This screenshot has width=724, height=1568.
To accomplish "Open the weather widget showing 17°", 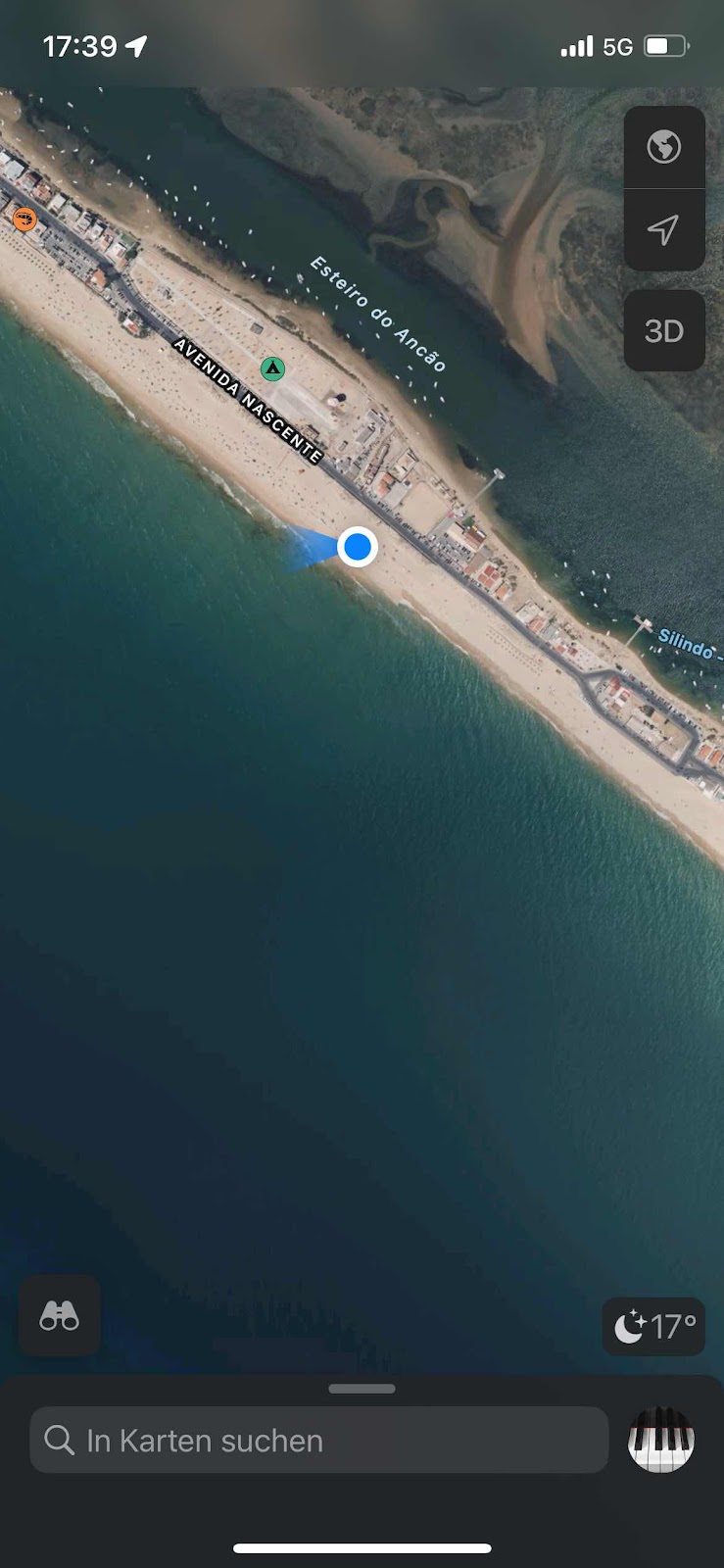I will point(653,1327).
